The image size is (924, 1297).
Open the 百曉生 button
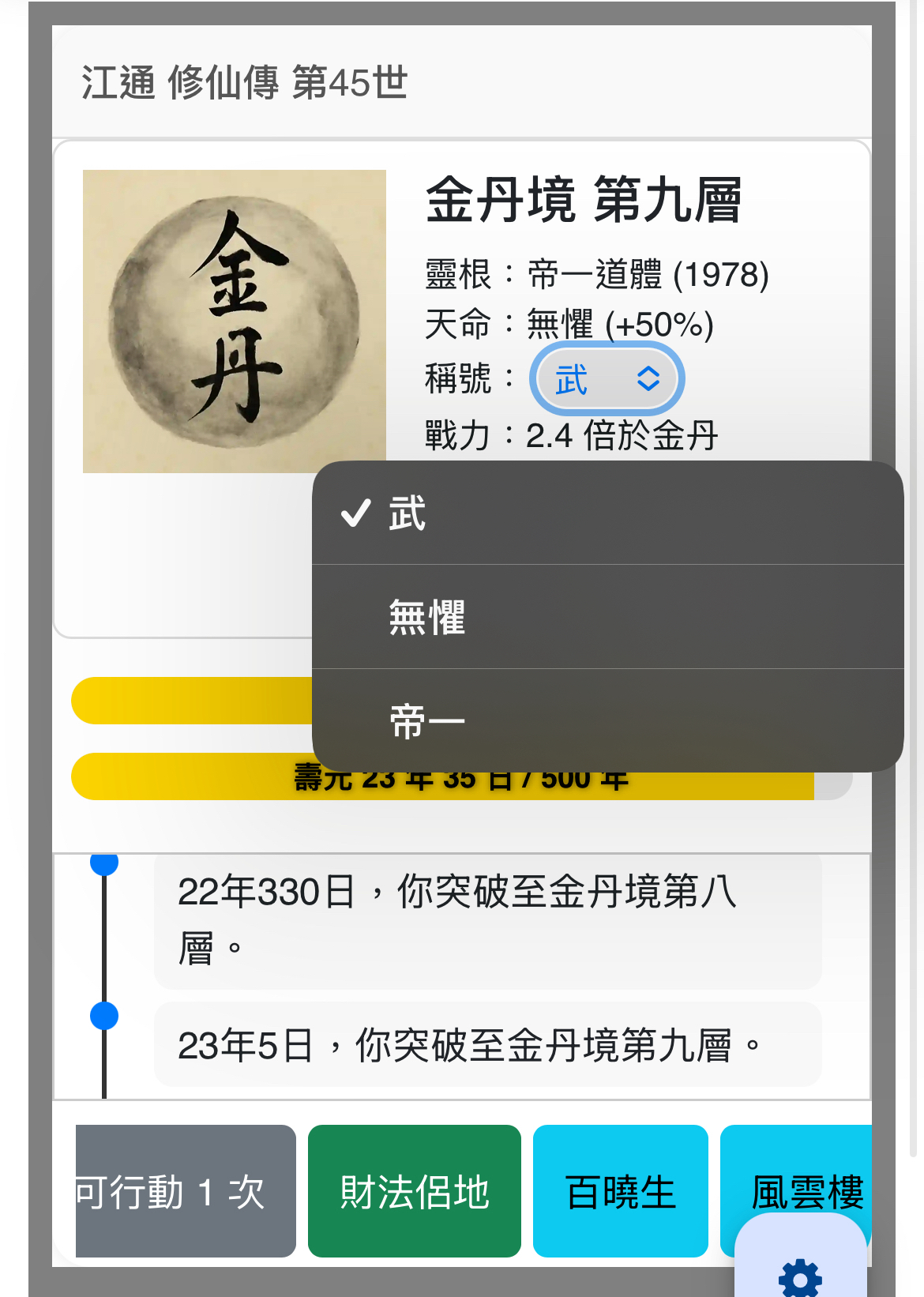click(620, 1190)
